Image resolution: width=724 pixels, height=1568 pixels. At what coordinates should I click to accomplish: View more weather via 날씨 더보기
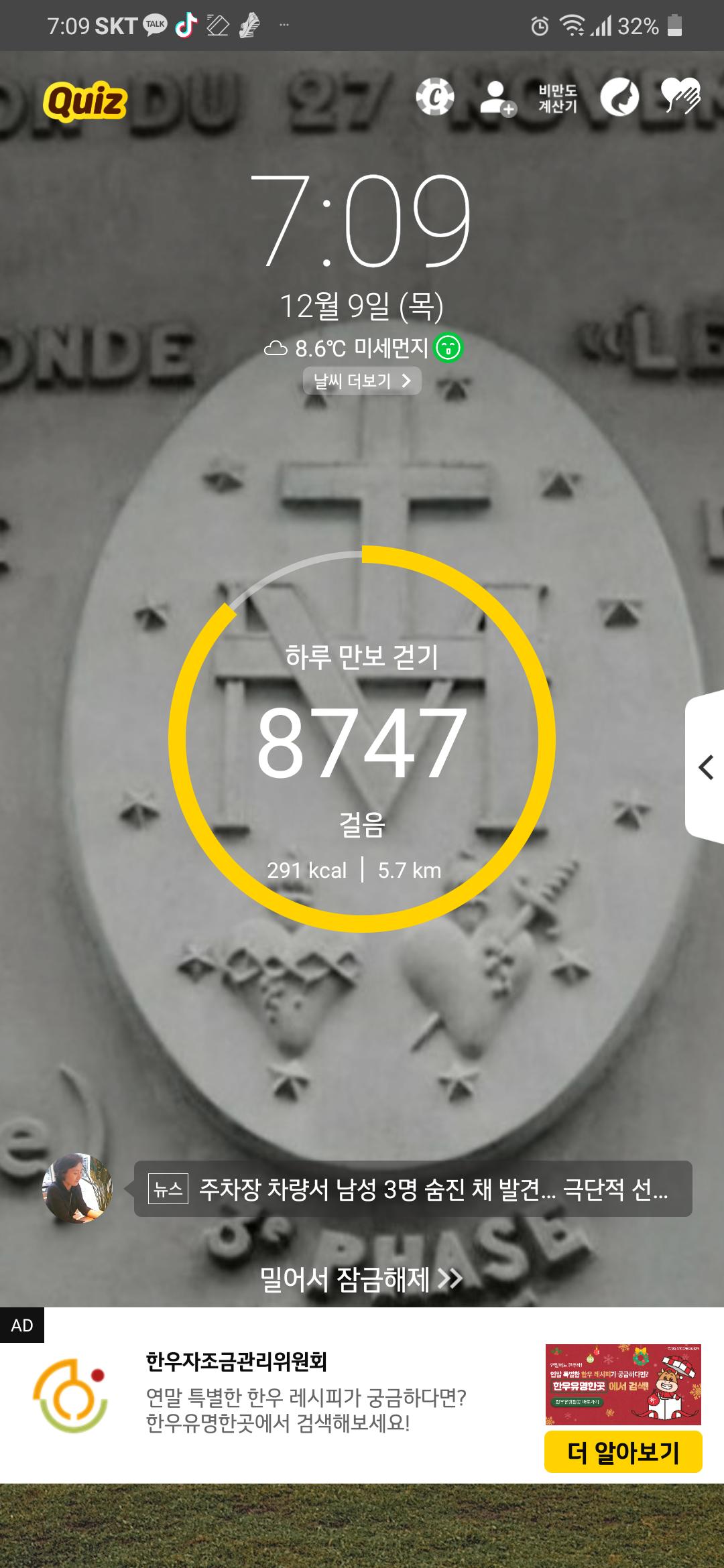pos(362,381)
